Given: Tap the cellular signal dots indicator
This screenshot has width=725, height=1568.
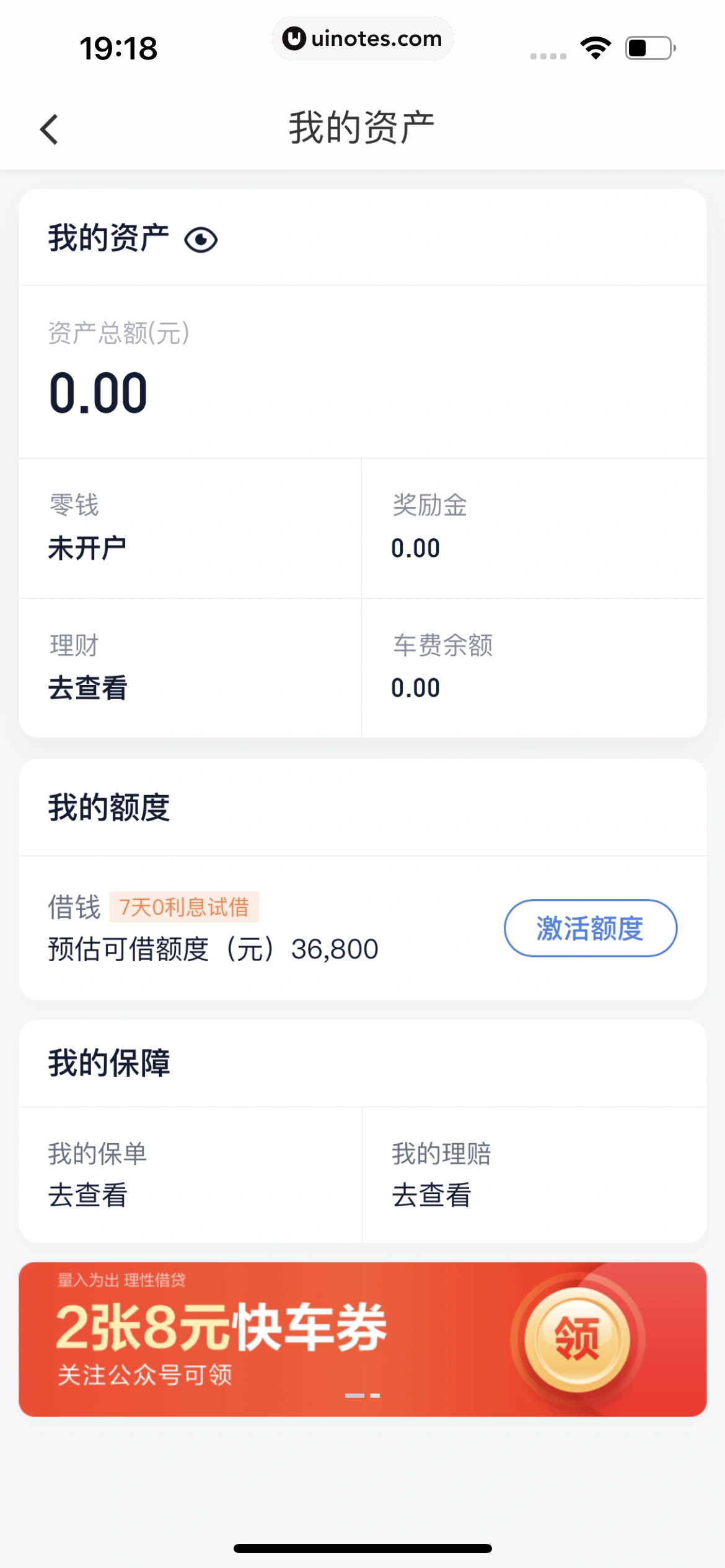Looking at the screenshot, I should pyautogui.click(x=548, y=54).
